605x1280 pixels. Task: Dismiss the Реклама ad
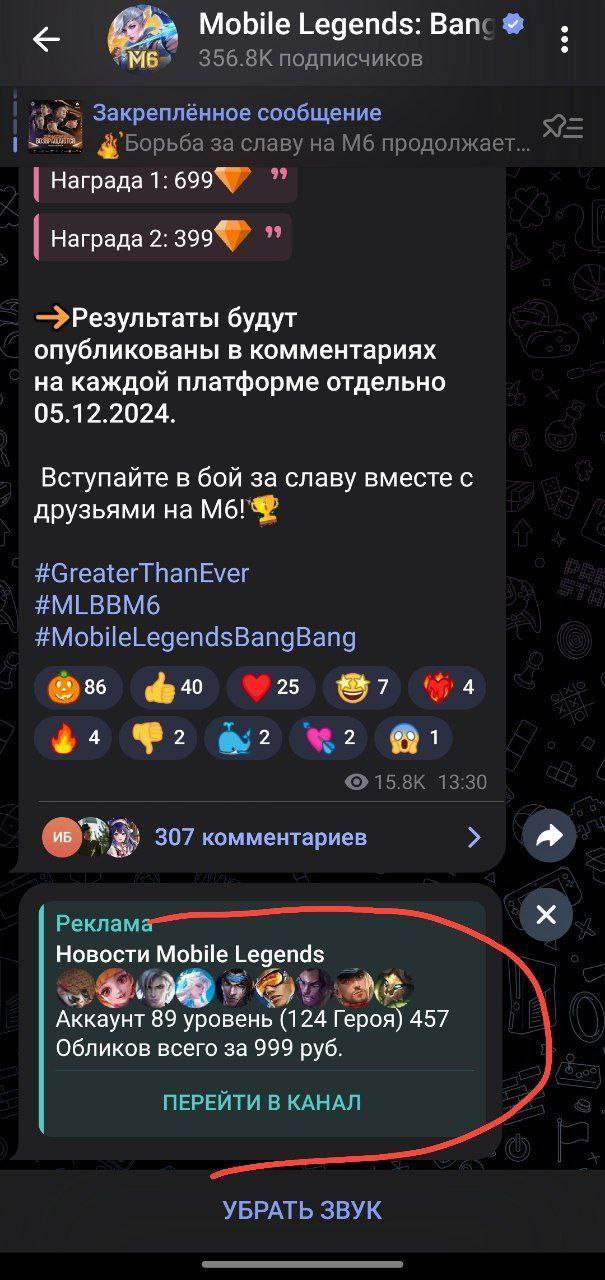546,914
